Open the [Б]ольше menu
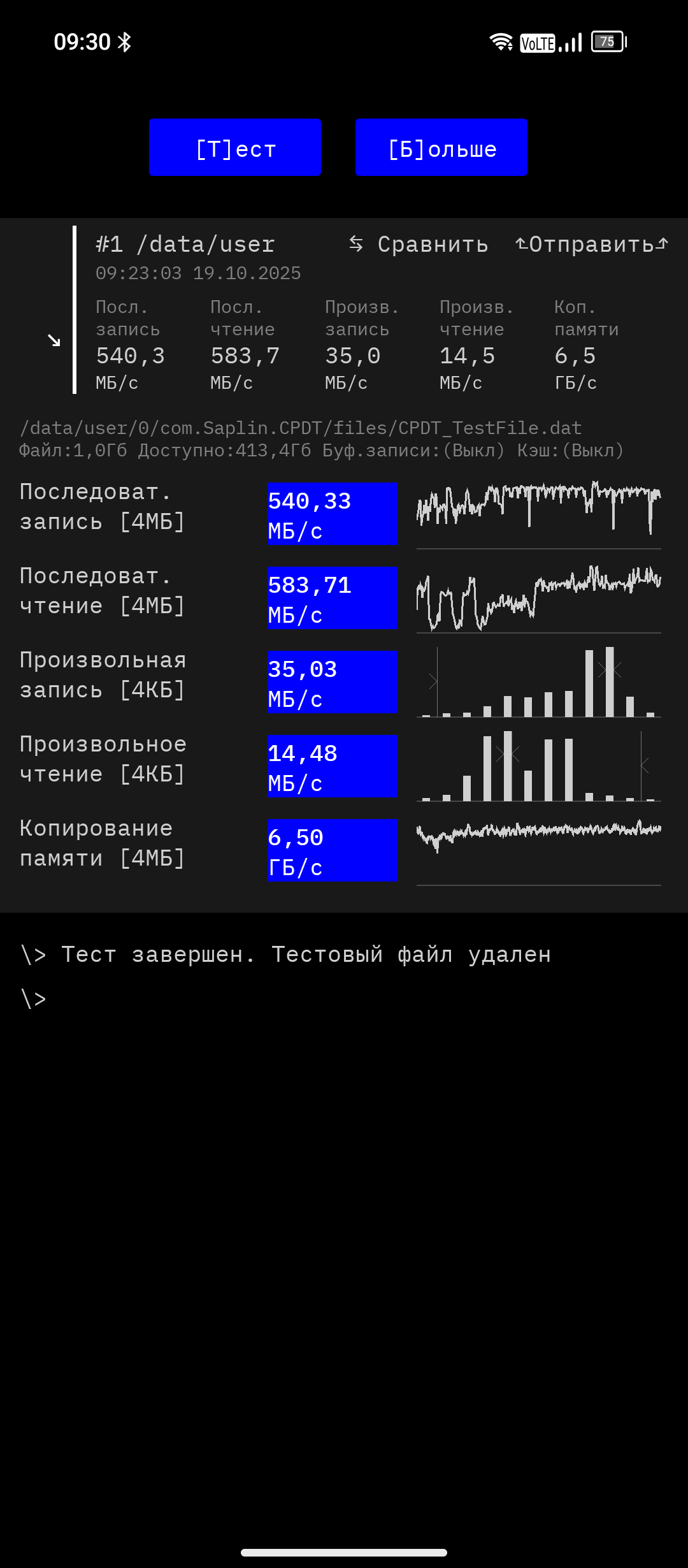Screen dimensions: 688x1568 tap(441, 147)
